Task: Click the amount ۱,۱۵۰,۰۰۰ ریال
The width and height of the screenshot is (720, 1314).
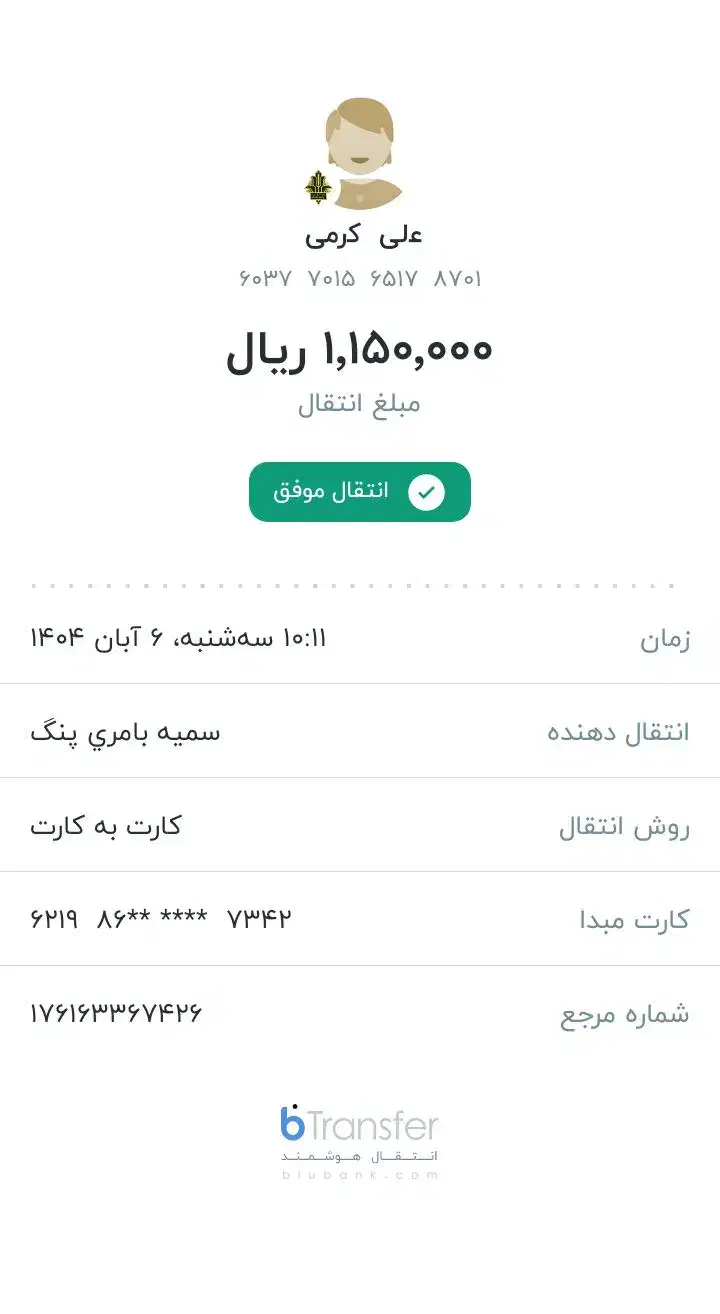Action: pos(359,349)
